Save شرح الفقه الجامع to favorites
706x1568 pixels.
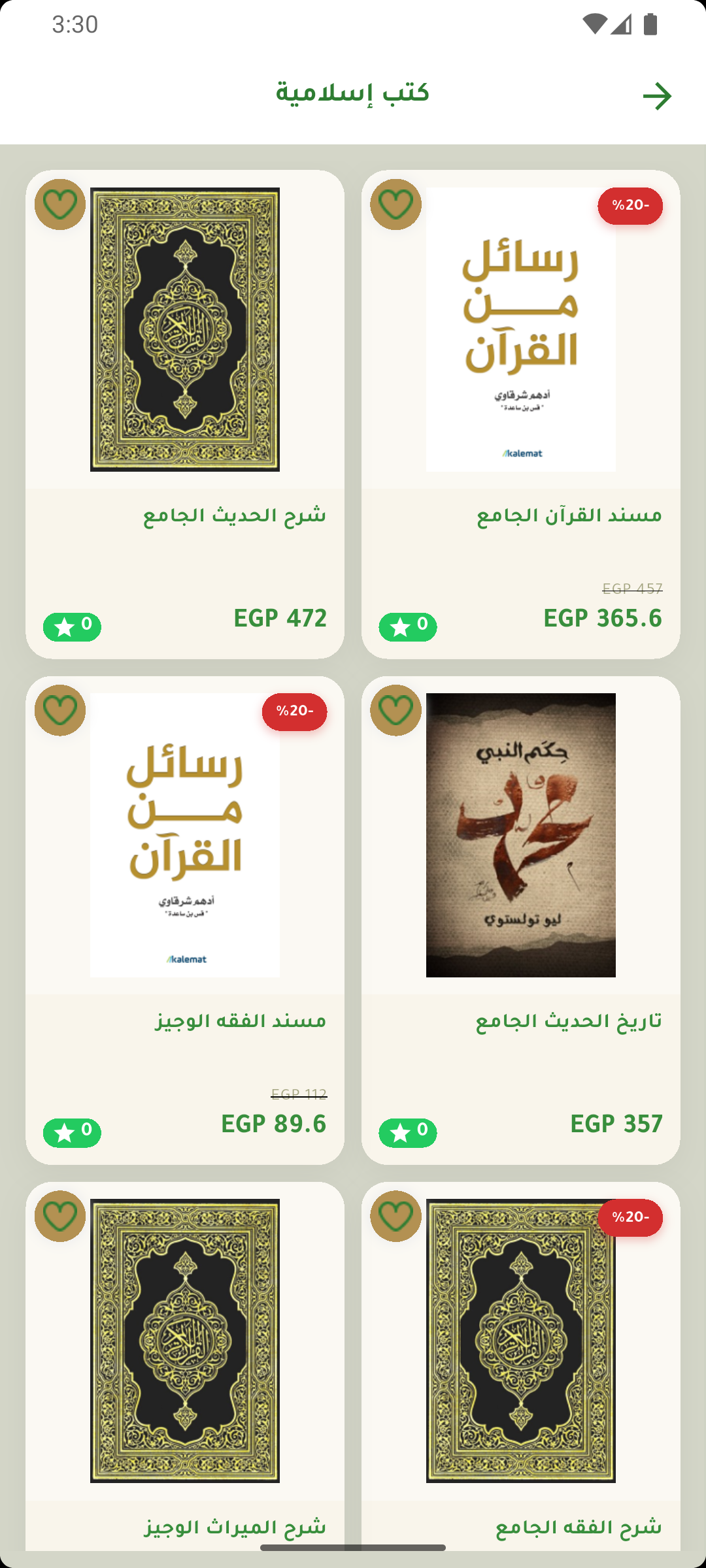pos(395,1216)
